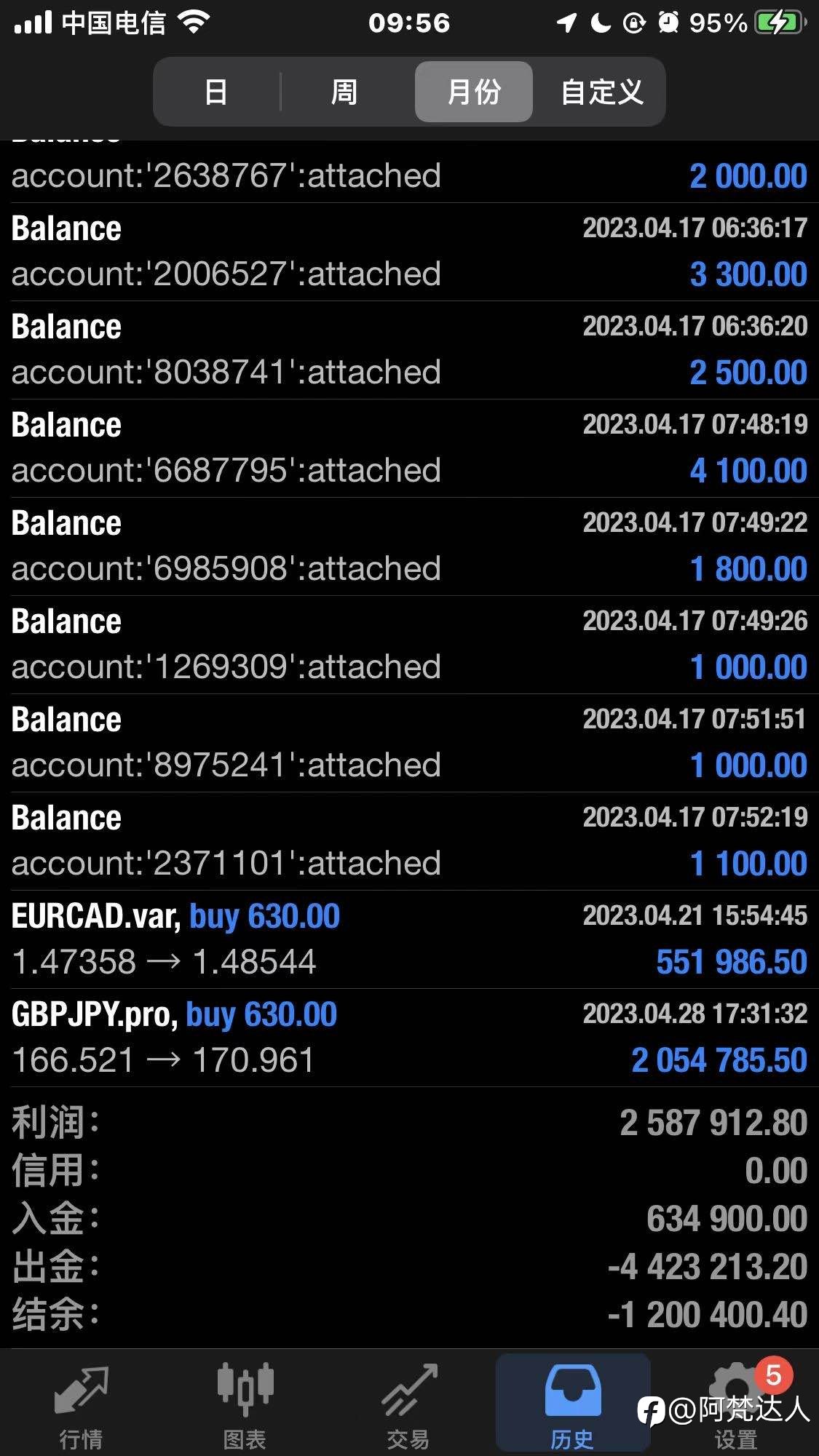Open Balance entry for account 8038741
The width and height of the screenshot is (819, 1456).
click(x=409, y=350)
